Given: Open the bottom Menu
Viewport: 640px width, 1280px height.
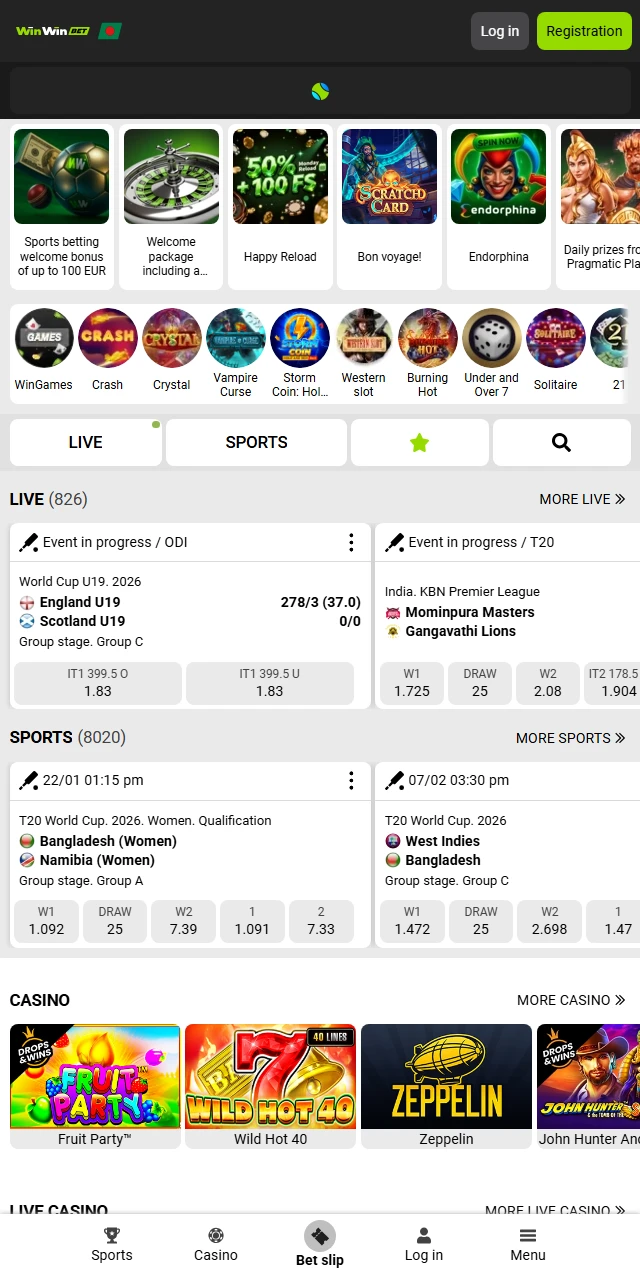Looking at the screenshot, I should 528,1244.
